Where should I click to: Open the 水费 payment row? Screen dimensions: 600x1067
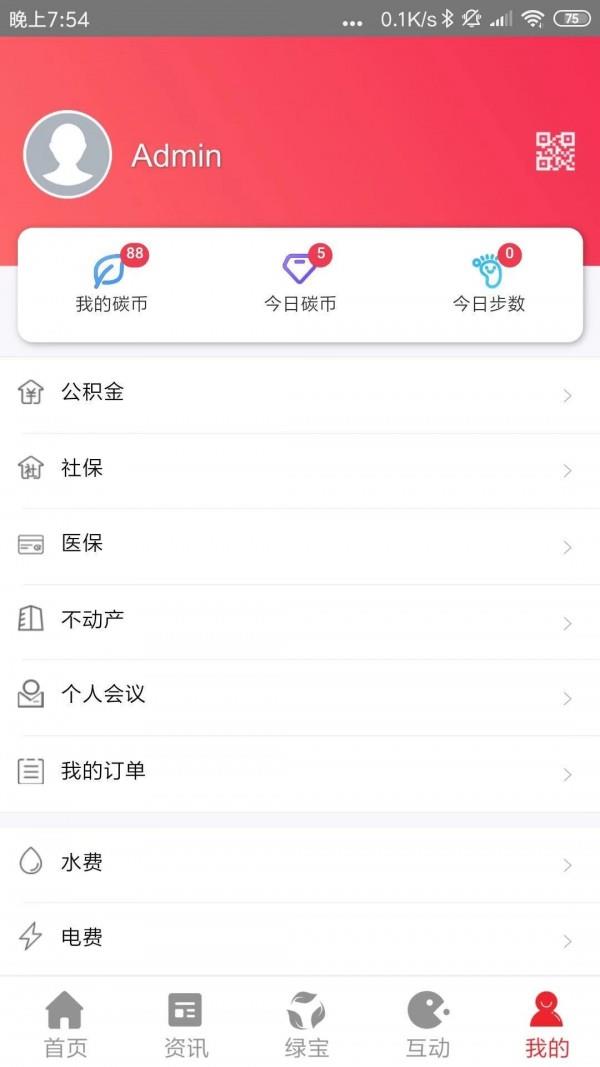(300, 865)
